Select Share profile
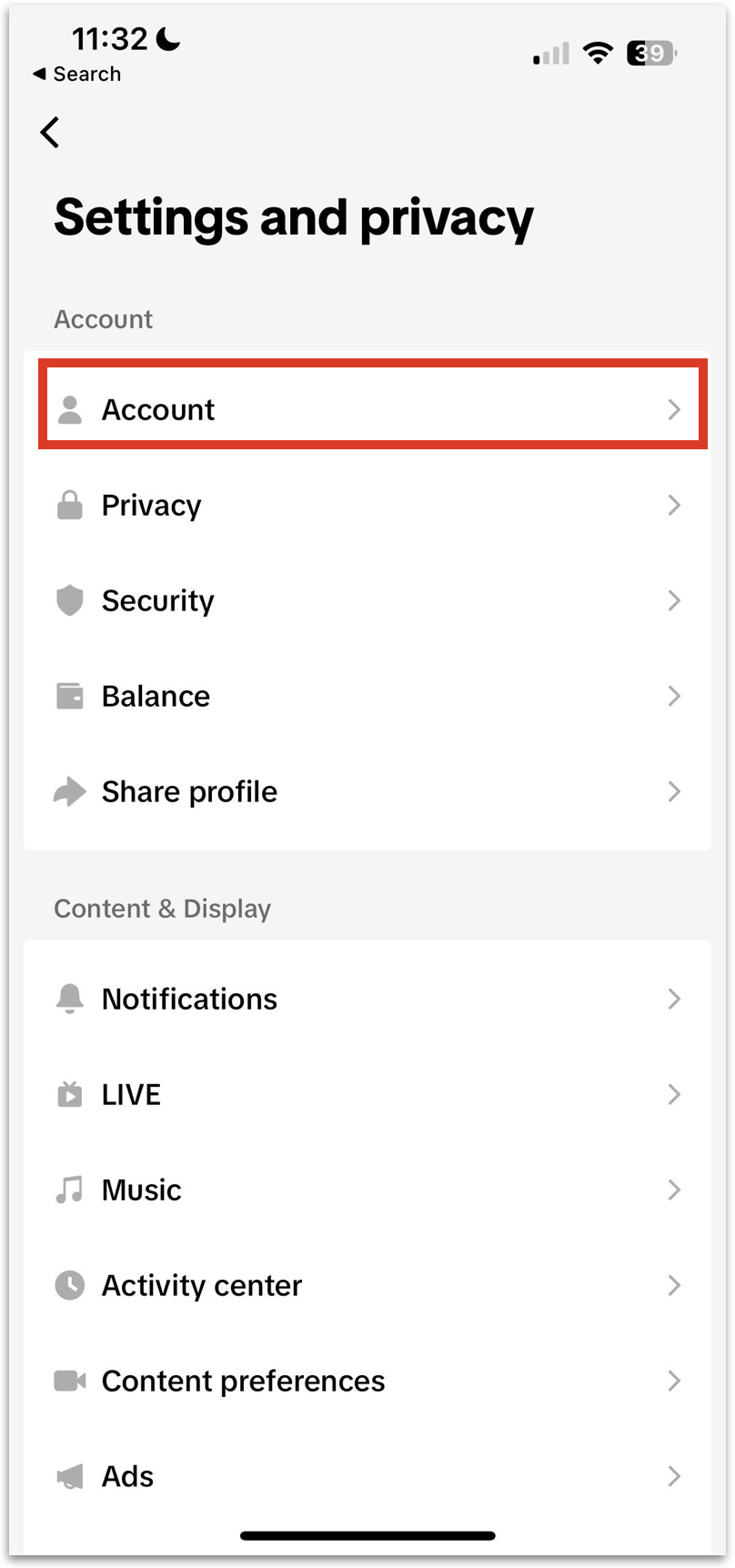 click(367, 791)
